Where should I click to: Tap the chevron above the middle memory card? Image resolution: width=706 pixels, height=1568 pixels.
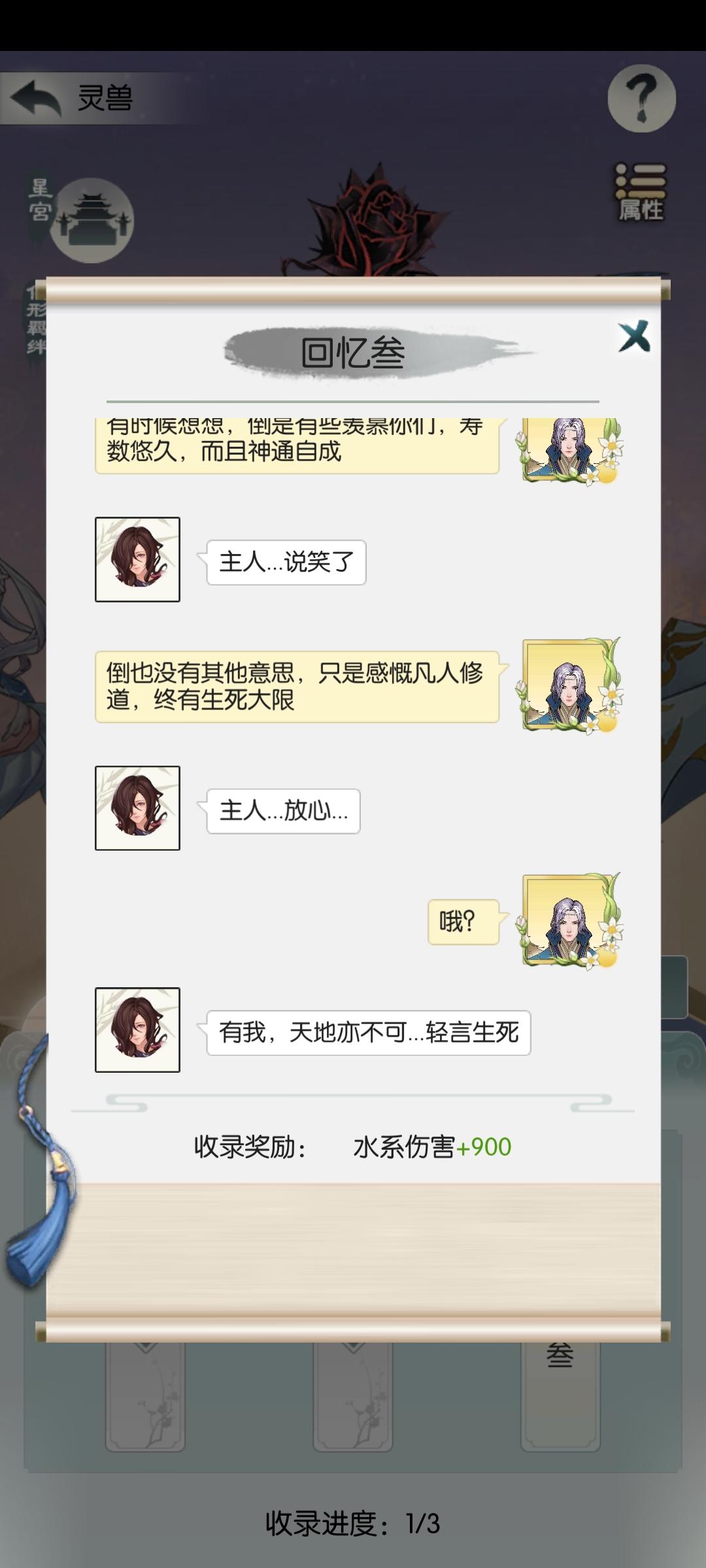point(353,1346)
